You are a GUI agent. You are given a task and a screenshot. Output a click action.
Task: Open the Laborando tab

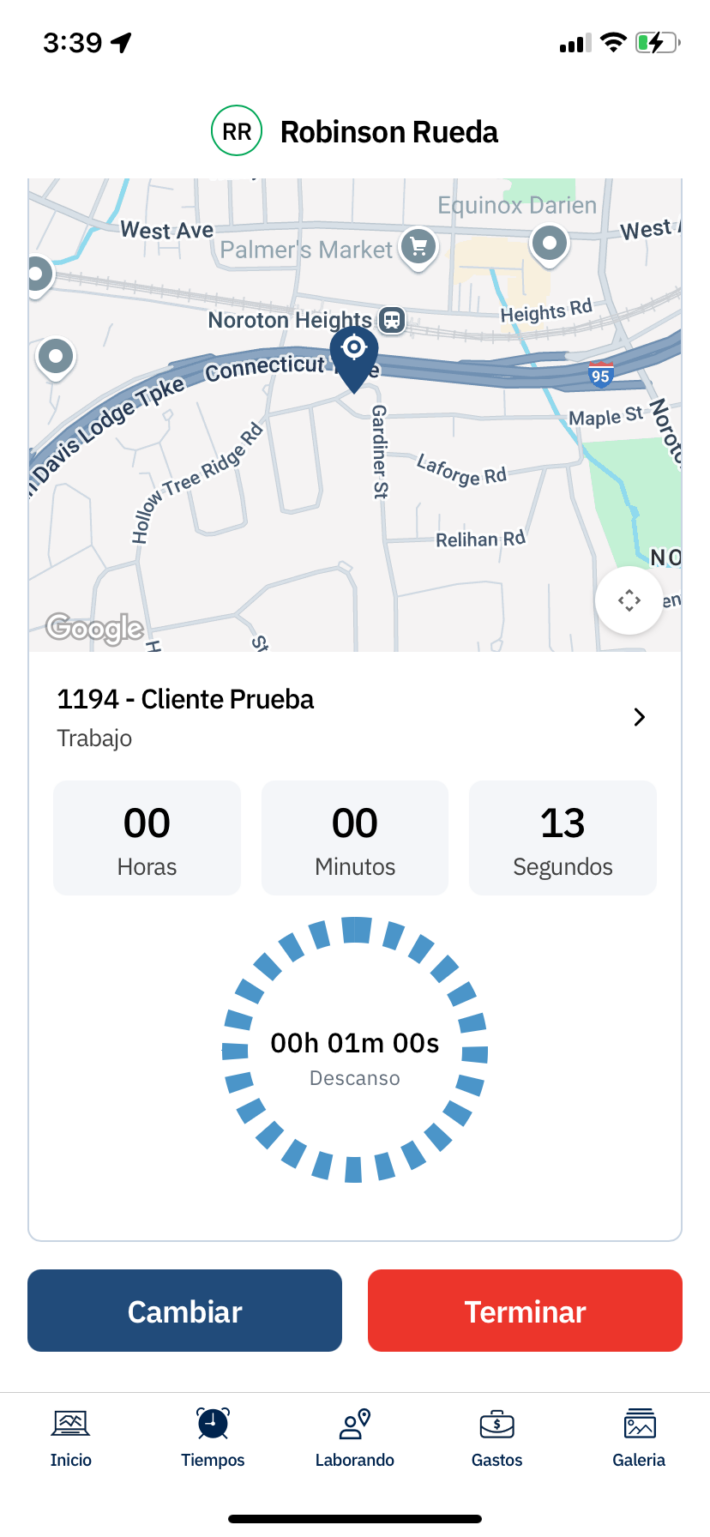(355, 1438)
